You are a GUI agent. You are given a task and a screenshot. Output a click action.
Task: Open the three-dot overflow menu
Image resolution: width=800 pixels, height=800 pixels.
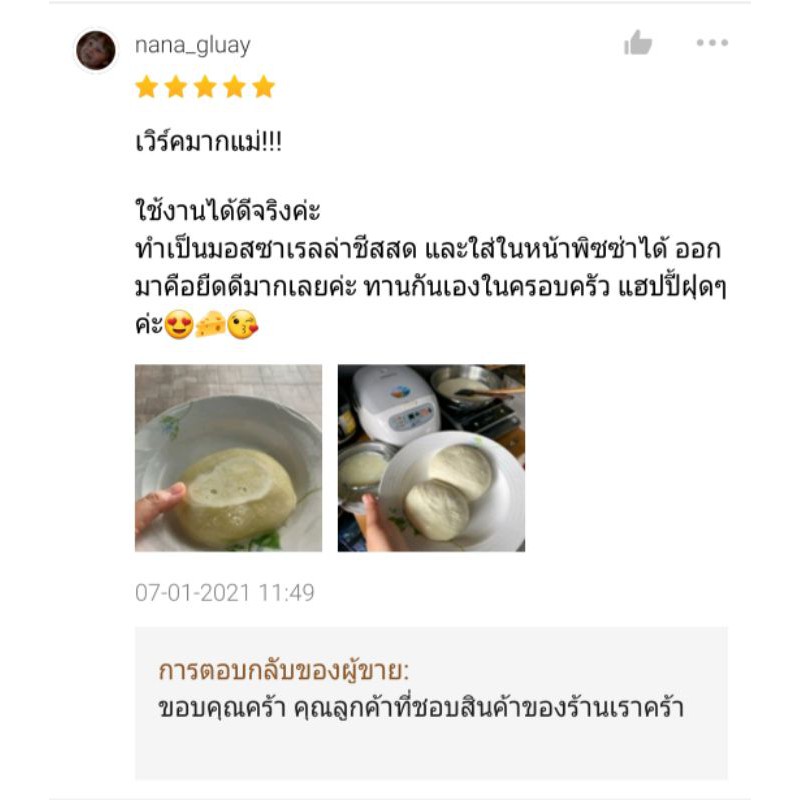pos(712,43)
